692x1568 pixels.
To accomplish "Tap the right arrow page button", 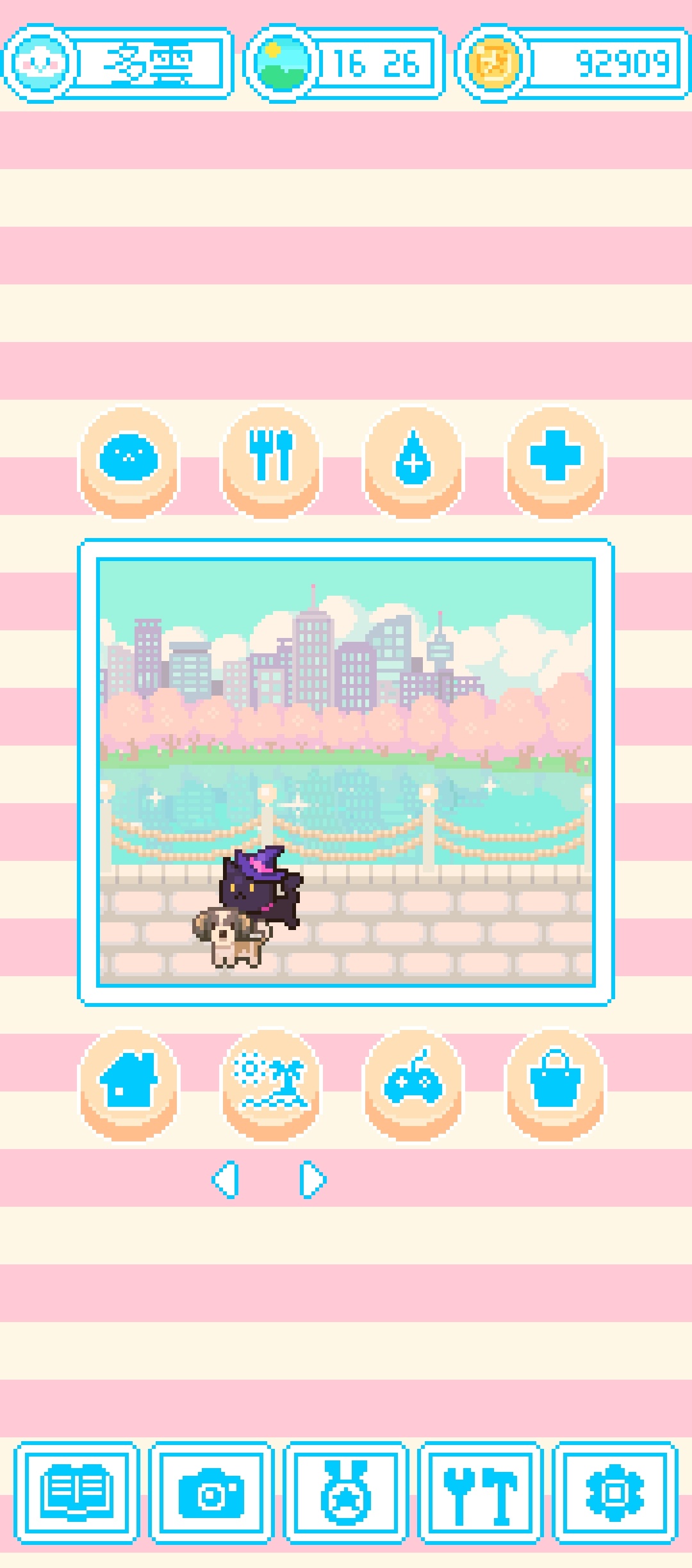I will point(313,1179).
